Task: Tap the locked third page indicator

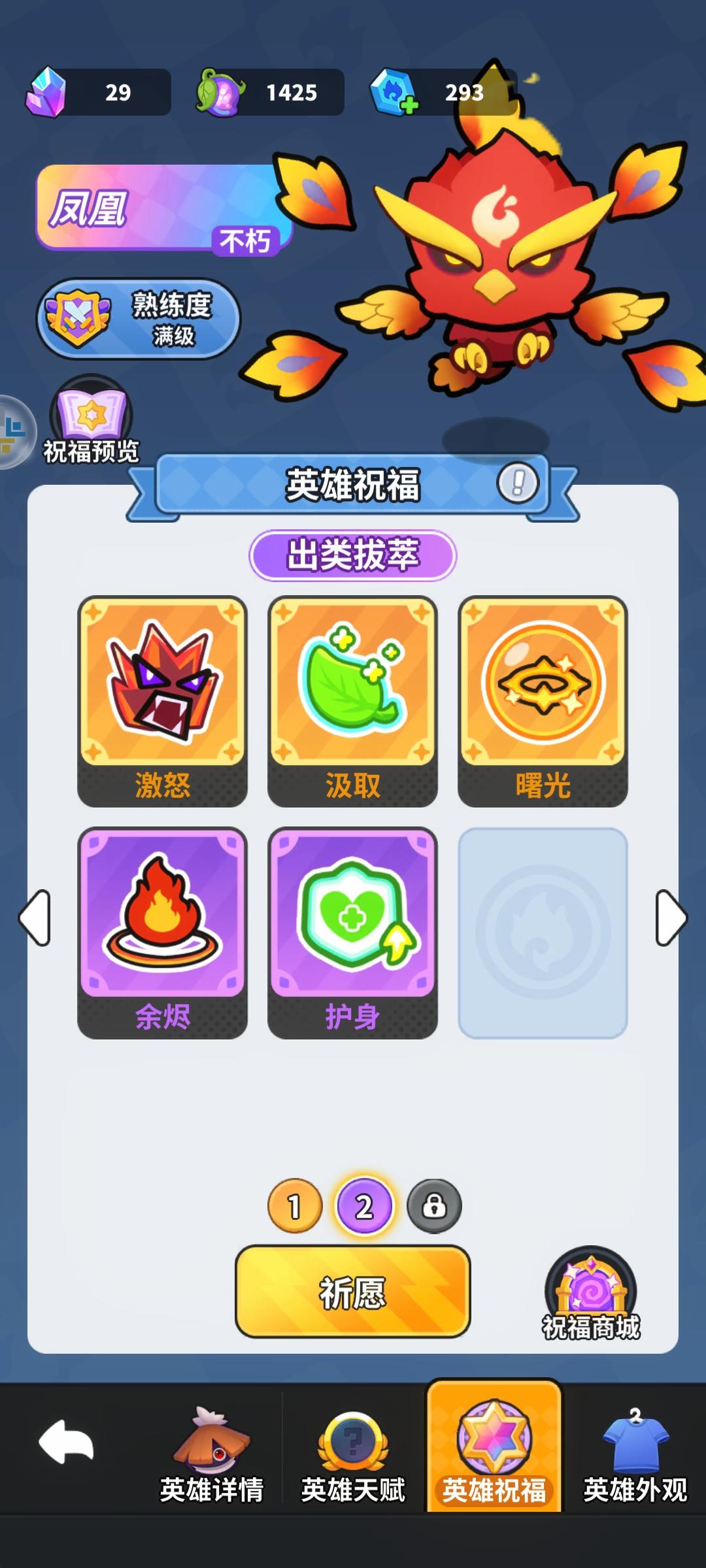Action: [435, 1205]
